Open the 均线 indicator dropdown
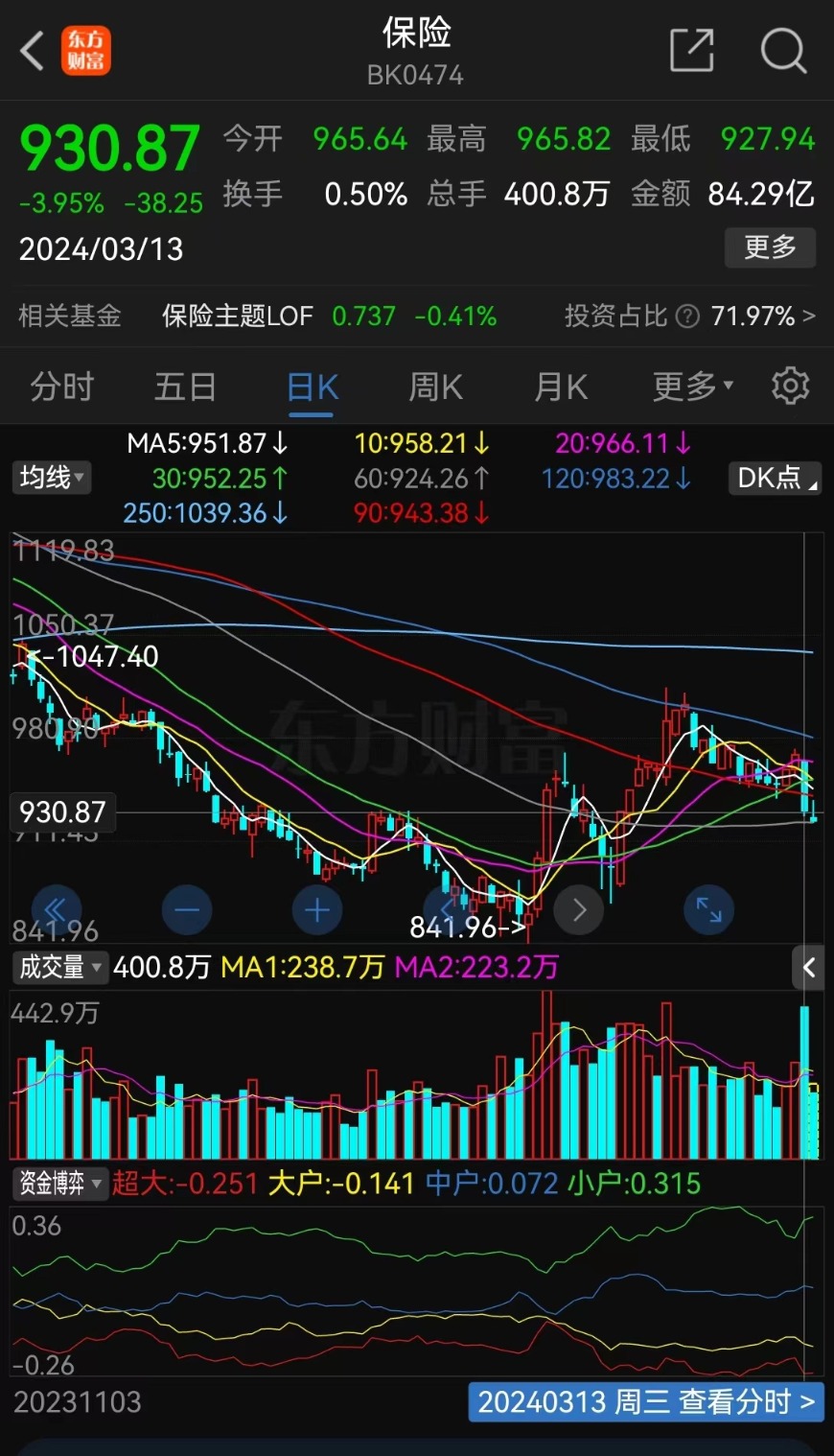 coord(52,477)
